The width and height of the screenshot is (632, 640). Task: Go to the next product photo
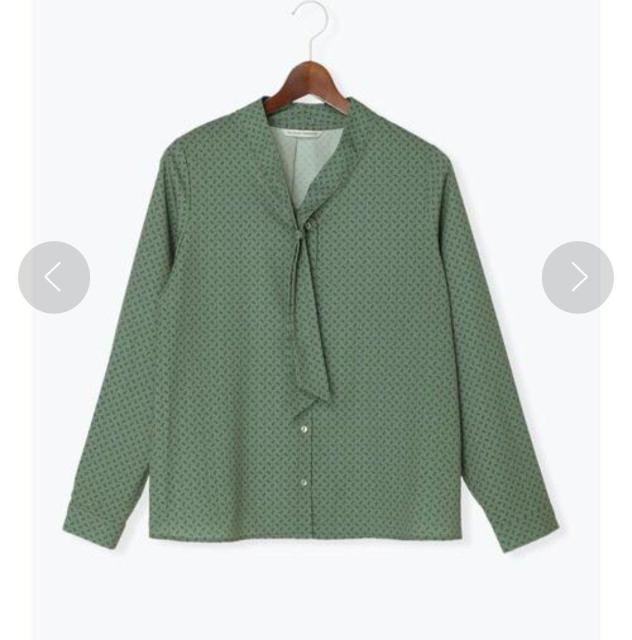(578, 277)
